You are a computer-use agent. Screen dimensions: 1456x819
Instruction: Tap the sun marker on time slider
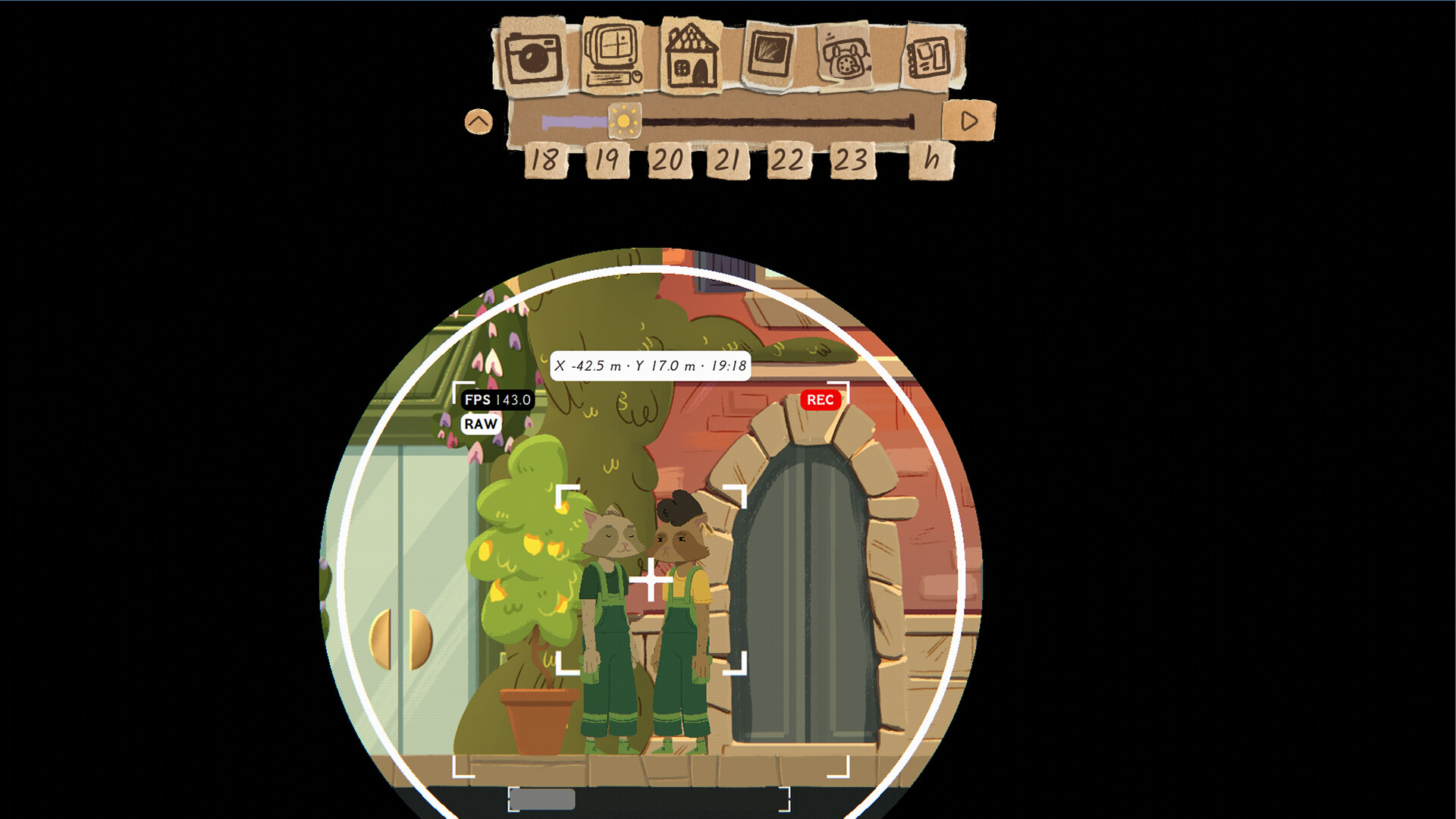point(624,121)
